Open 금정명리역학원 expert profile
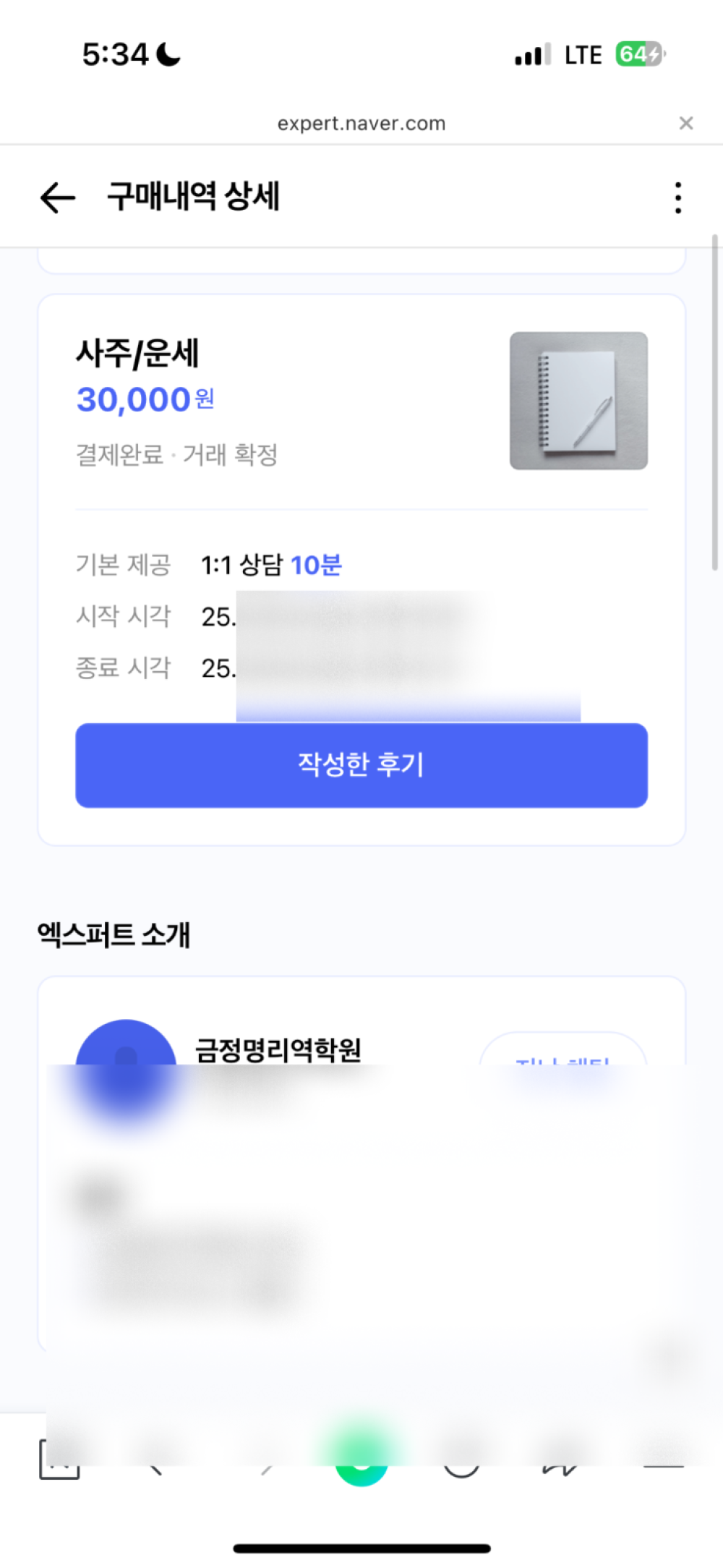Image resolution: width=723 pixels, height=1568 pixels. point(278,1049)
